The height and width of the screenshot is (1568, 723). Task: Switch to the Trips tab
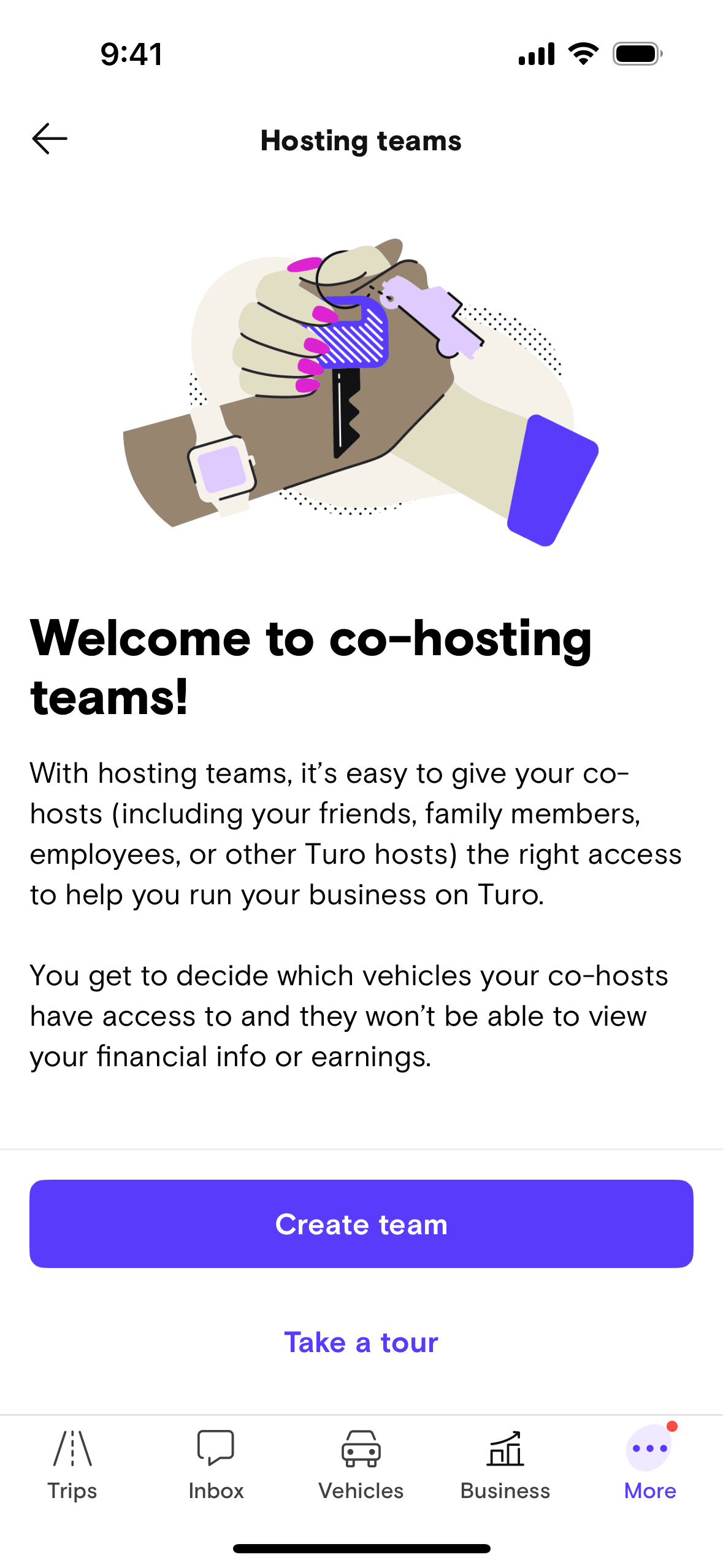tap(72, 1465)
